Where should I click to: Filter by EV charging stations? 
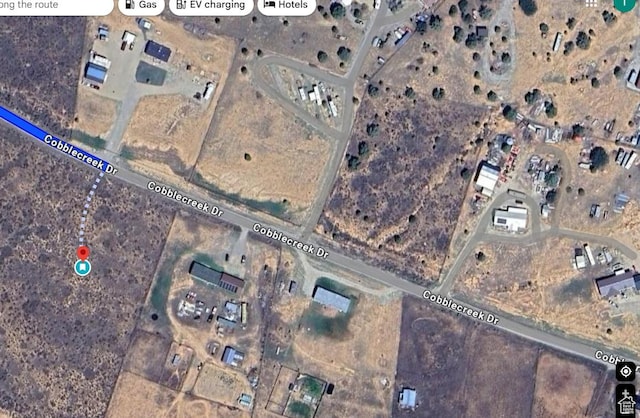coord(209,5)
